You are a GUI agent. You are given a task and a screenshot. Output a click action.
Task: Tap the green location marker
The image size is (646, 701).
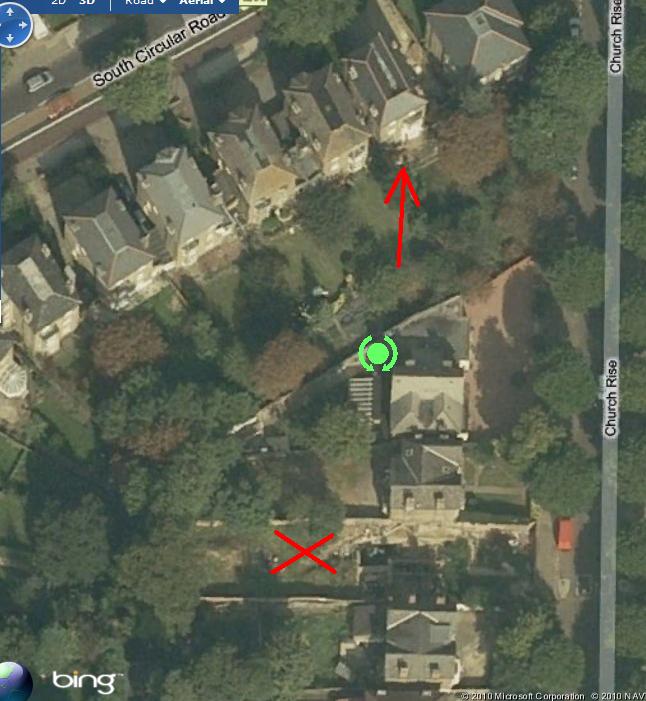pos(378,353)
